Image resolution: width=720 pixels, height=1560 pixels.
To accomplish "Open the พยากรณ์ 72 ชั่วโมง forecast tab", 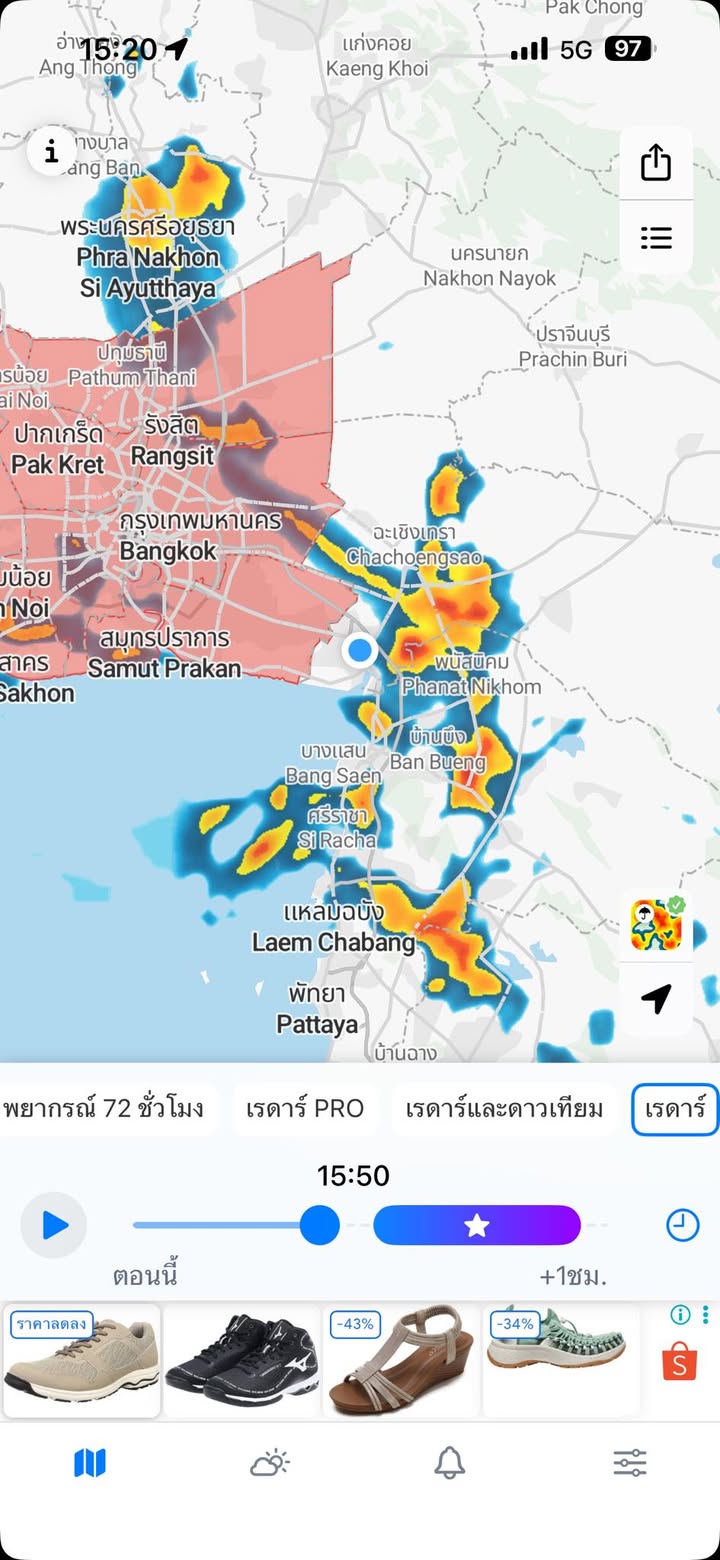I will pos(104,1108).
